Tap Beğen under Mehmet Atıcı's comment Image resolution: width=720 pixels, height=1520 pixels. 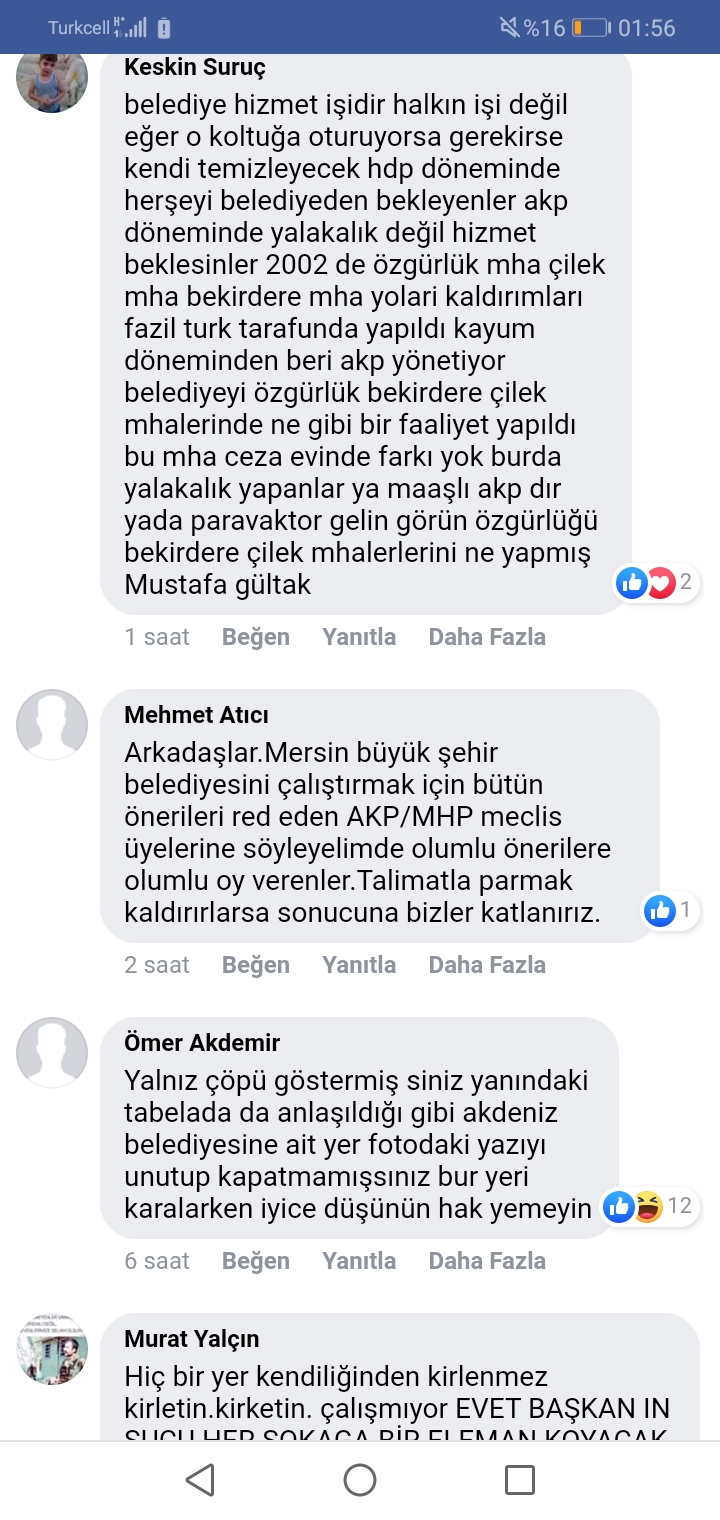255,965
